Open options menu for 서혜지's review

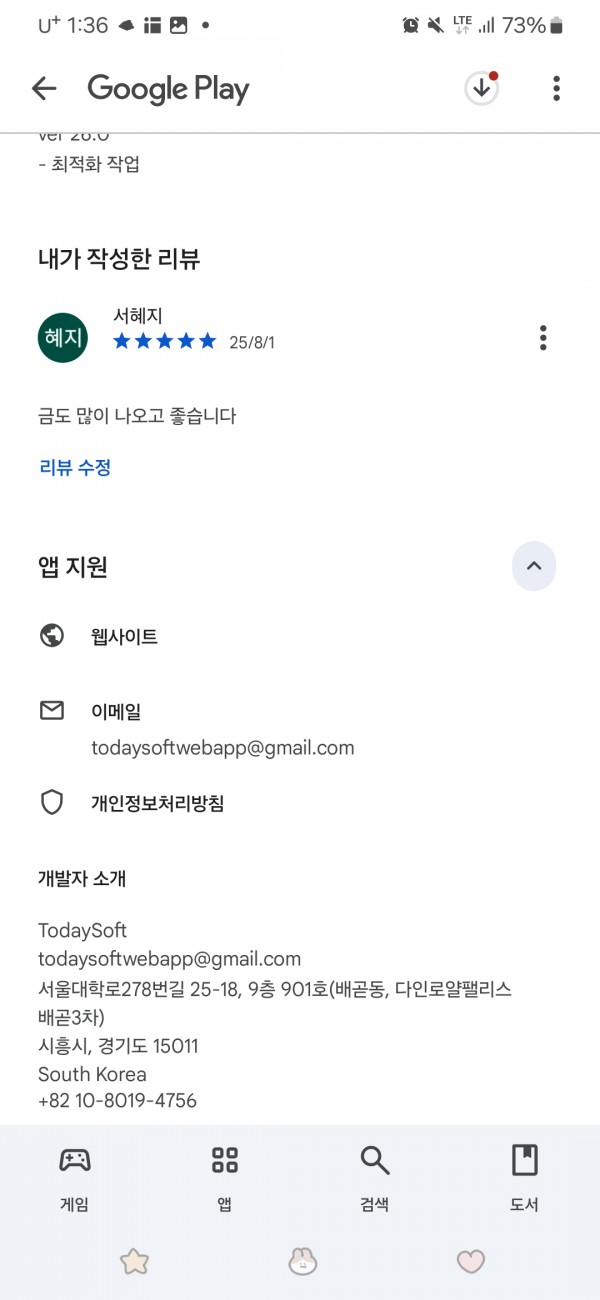pyautogui.click(x=543, y=338)
